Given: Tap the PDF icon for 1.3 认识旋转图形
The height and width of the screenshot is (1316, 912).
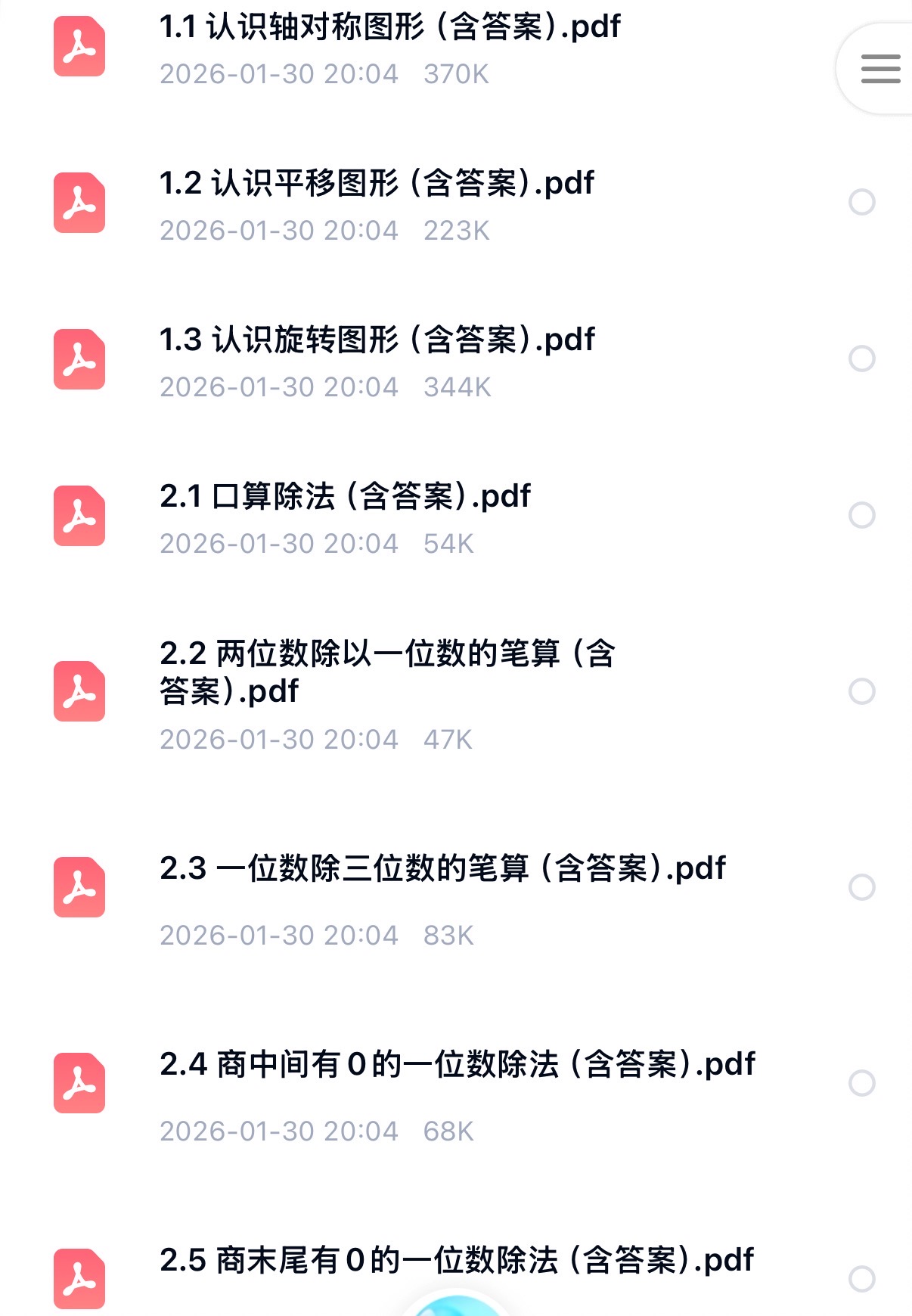Looking at the screenshot, I should pos(79,360).
